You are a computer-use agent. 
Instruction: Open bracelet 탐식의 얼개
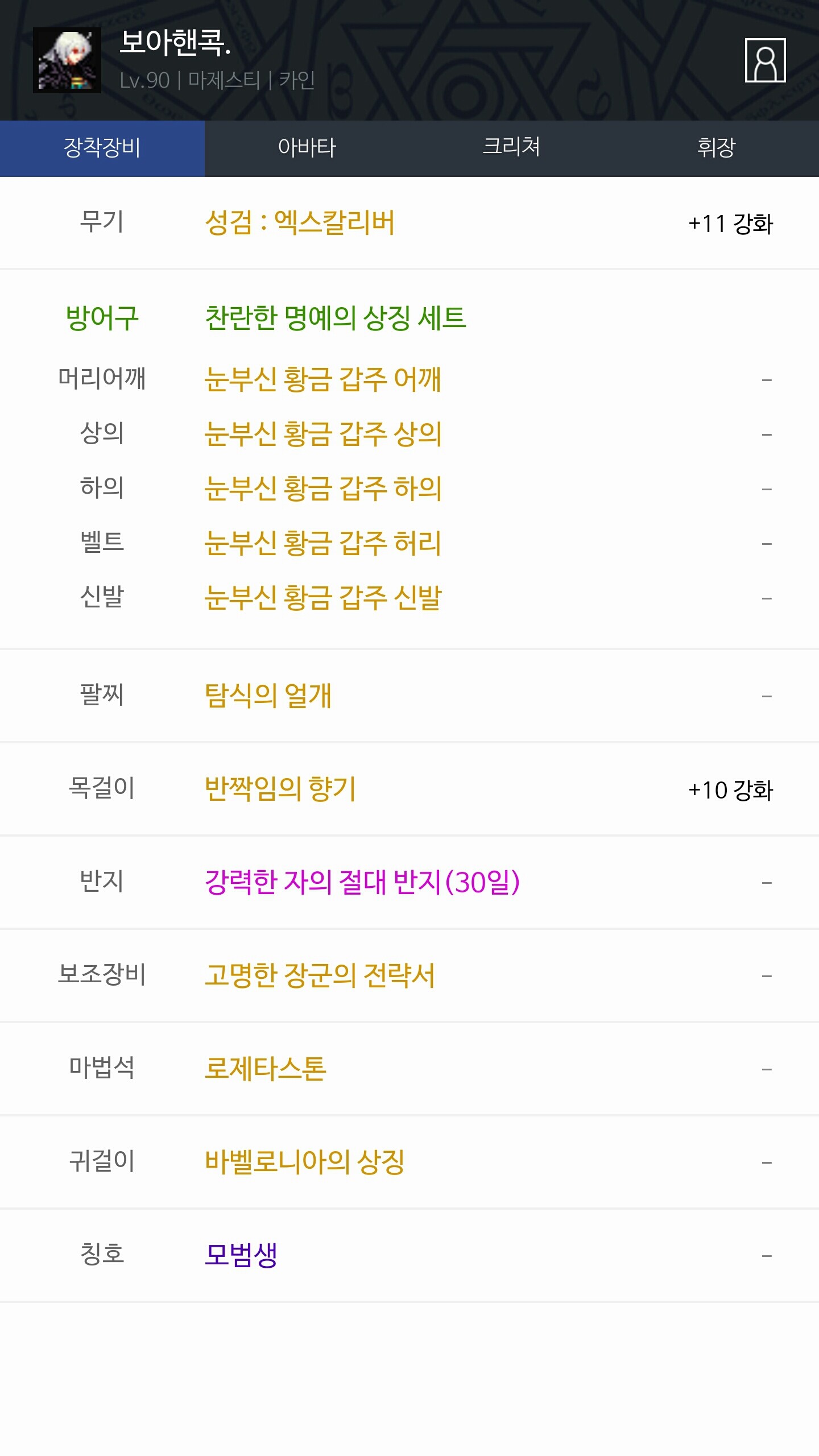[268, 696]
